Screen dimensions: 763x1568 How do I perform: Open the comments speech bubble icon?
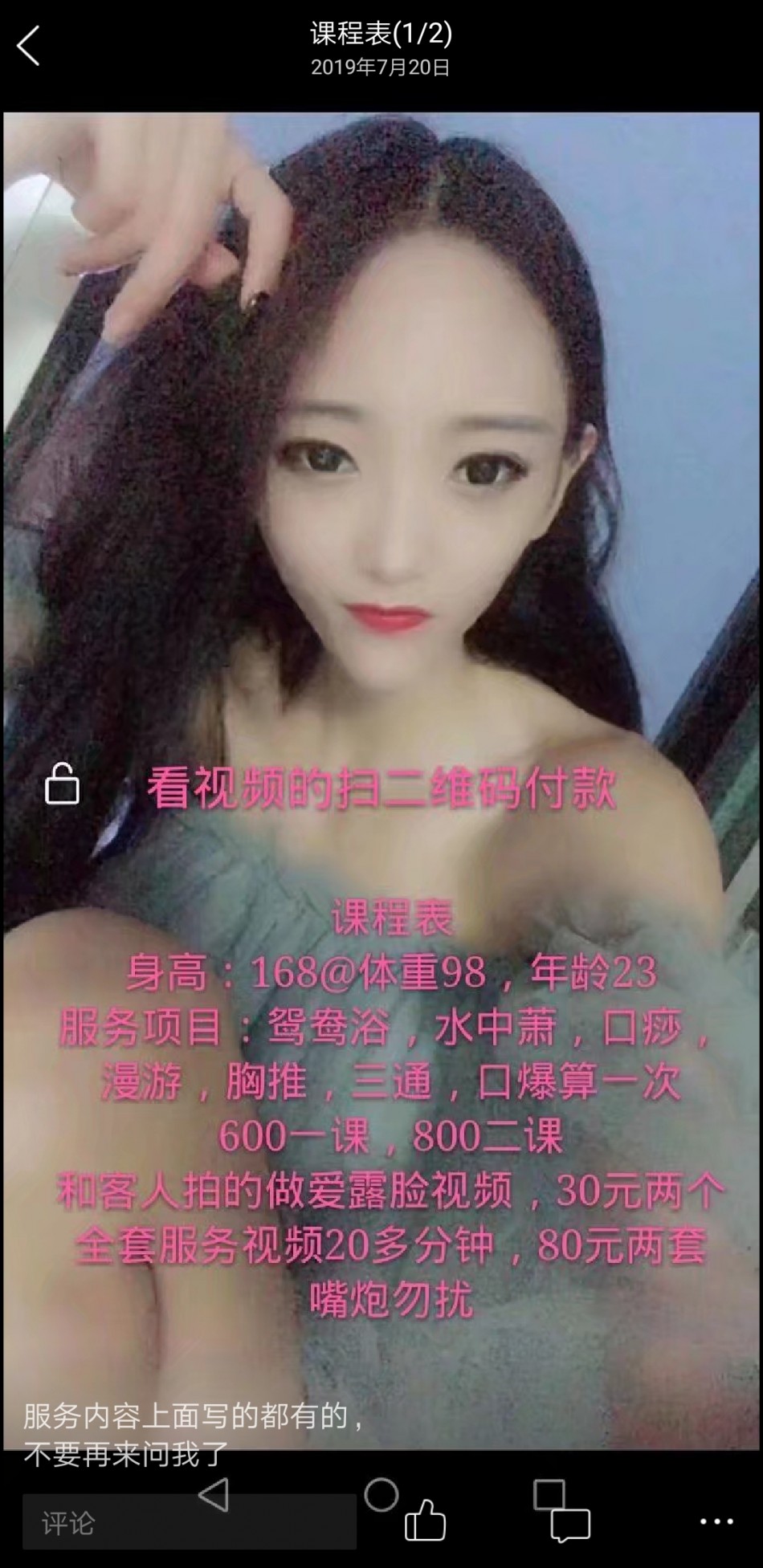point(569,1523)
